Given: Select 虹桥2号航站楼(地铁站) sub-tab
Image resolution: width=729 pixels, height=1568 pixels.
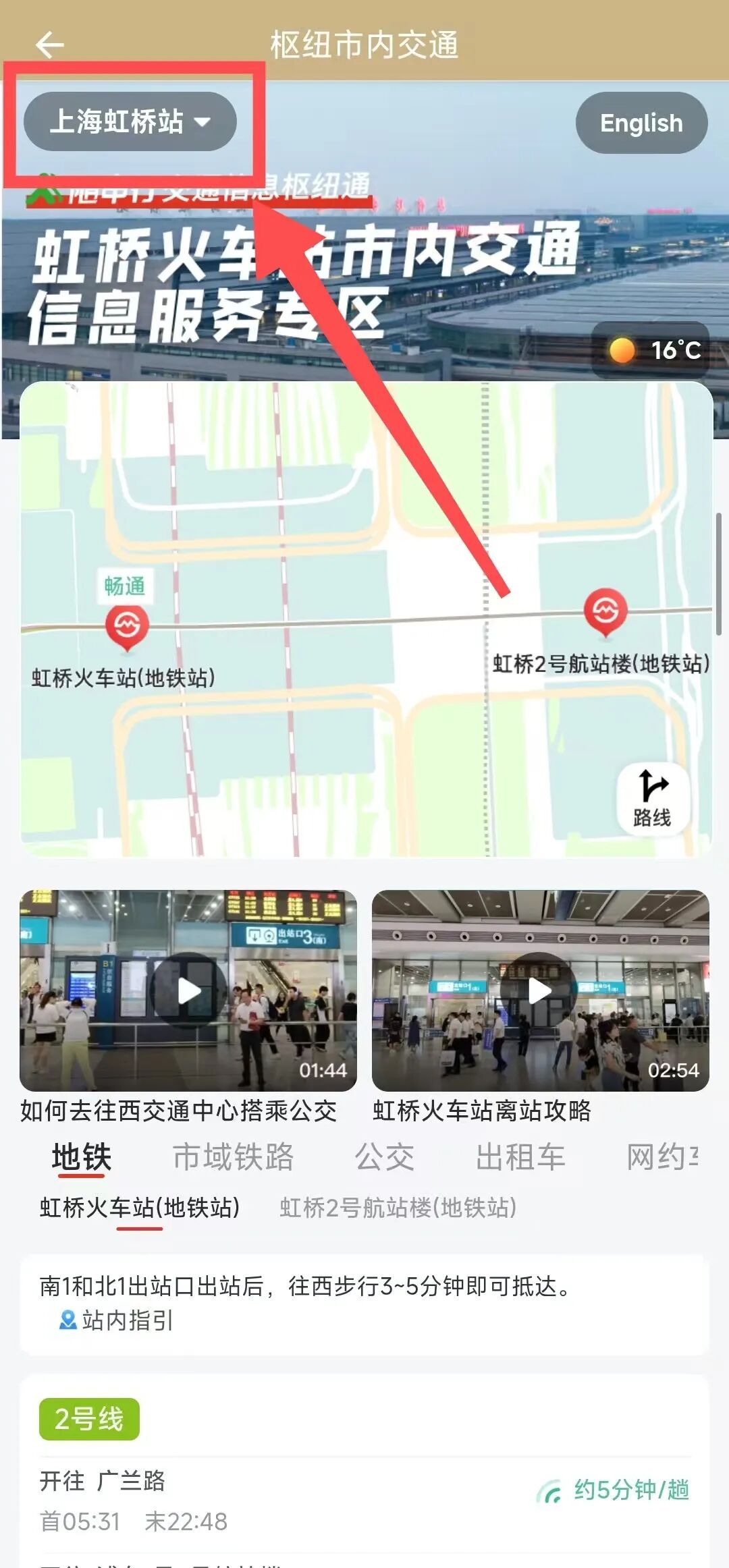Looking at the screenshot, I should click(x=398, y=1208).
